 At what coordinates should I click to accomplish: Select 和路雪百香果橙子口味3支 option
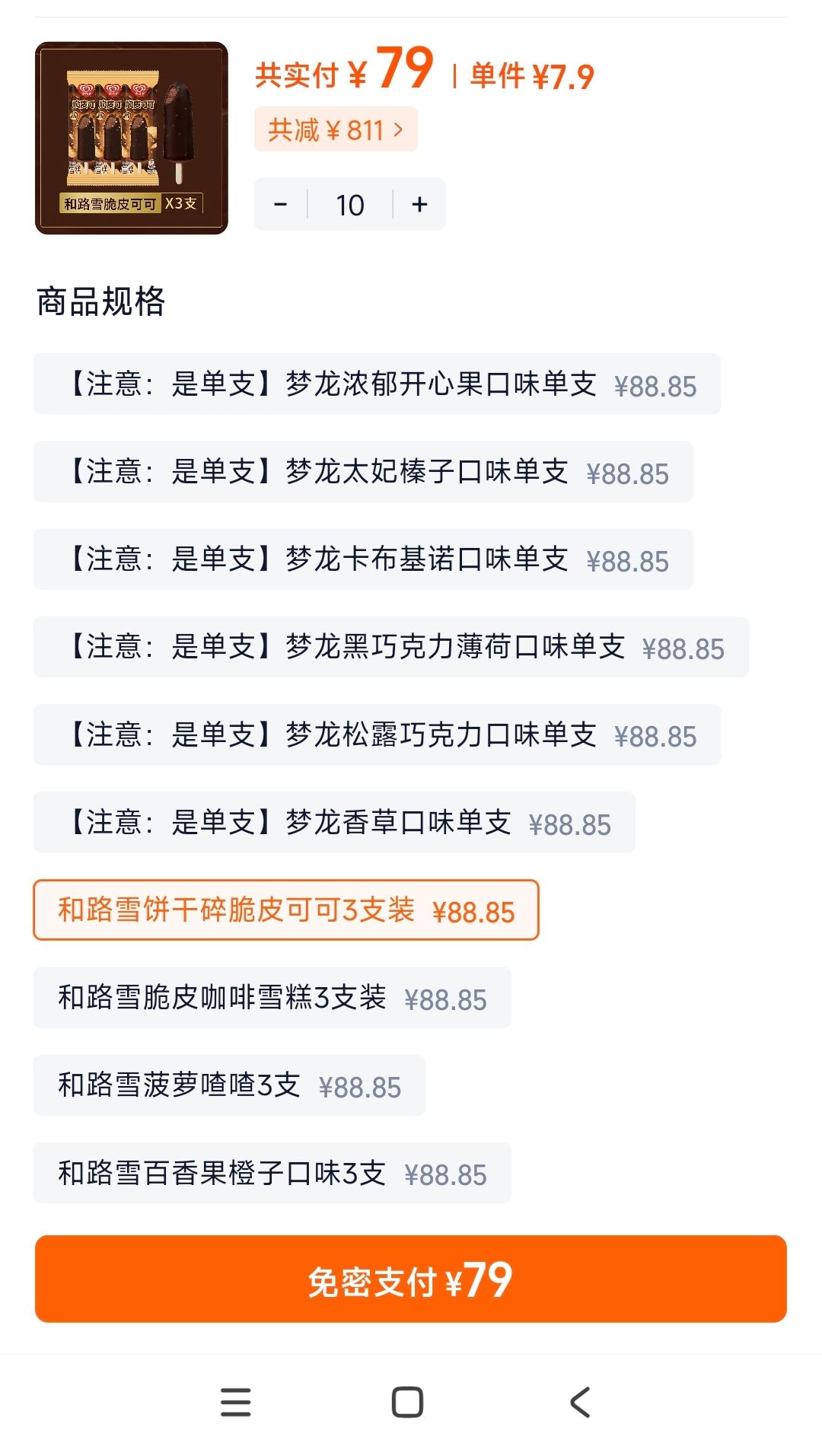[272, 1173]
